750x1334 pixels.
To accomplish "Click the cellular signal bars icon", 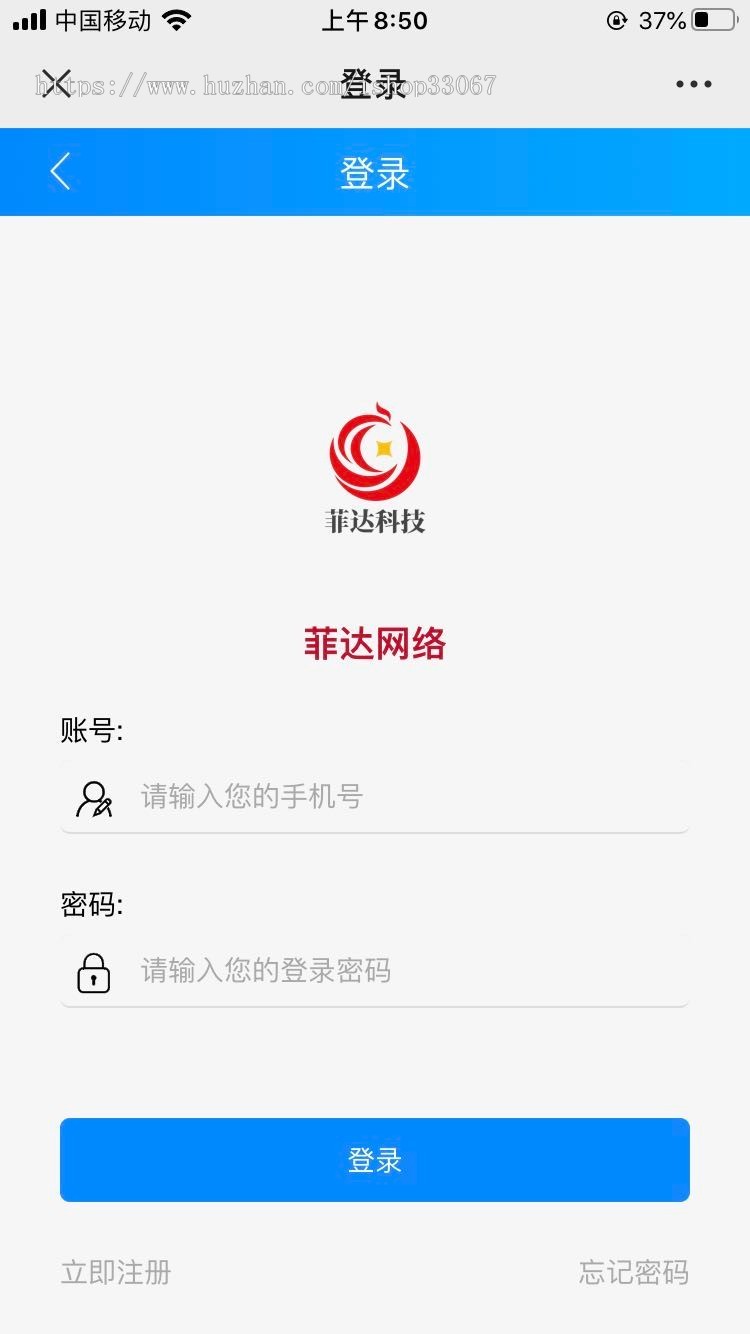I will tap(26, 19).
